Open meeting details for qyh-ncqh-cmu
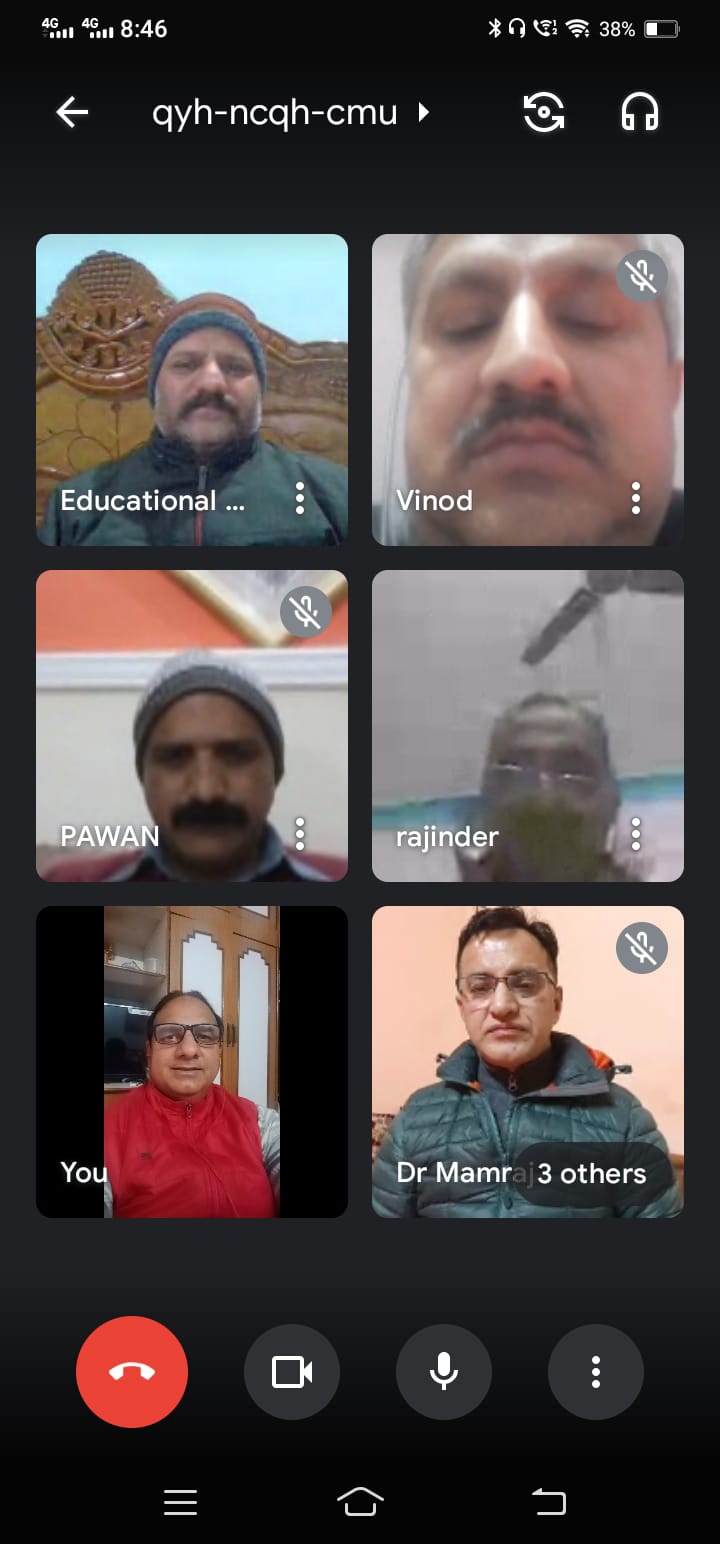 coord(290,113)
